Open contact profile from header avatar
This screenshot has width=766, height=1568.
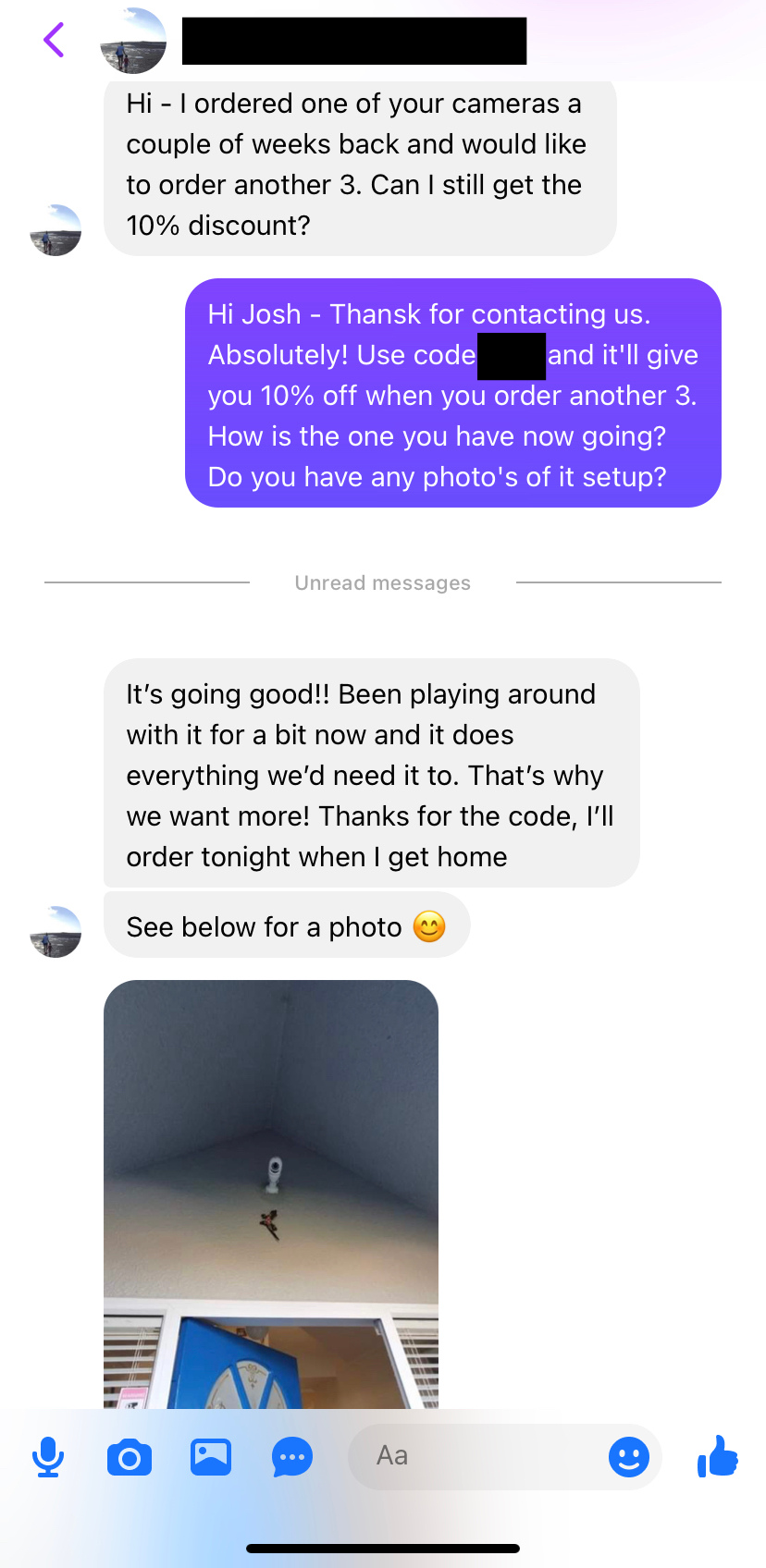pyautogui.click(x=133, y=41)
